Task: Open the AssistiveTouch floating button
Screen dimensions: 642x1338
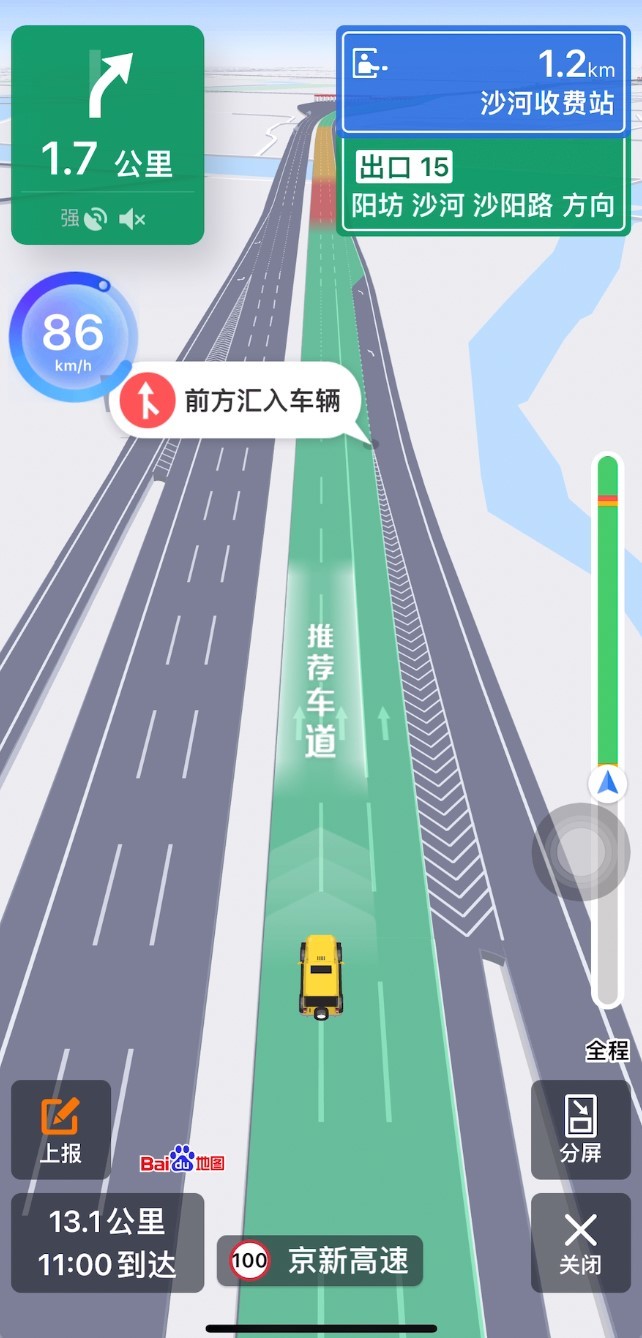Action: tap(580, 852)
